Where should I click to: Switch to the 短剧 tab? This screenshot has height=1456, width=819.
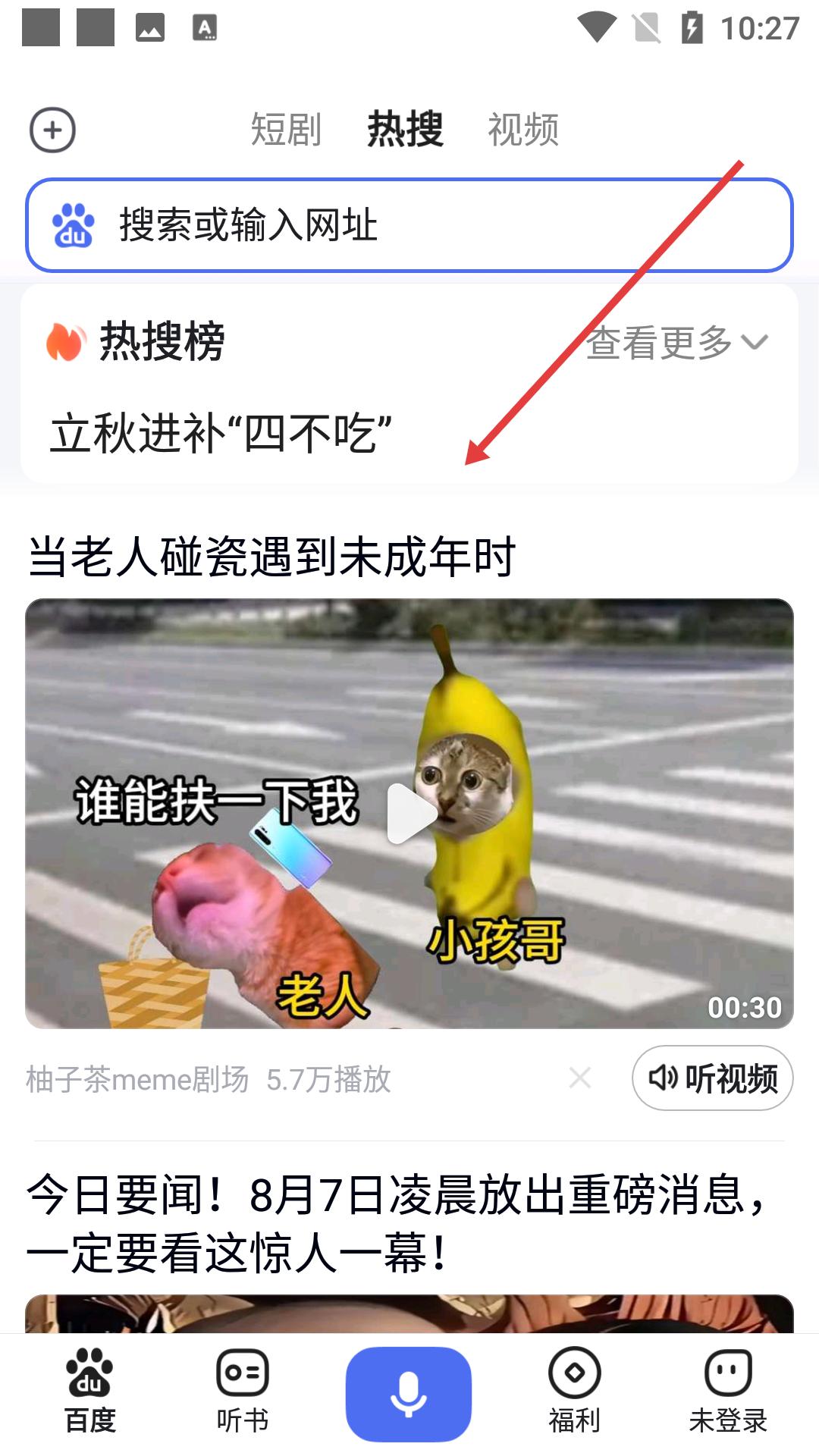[286, 130]
